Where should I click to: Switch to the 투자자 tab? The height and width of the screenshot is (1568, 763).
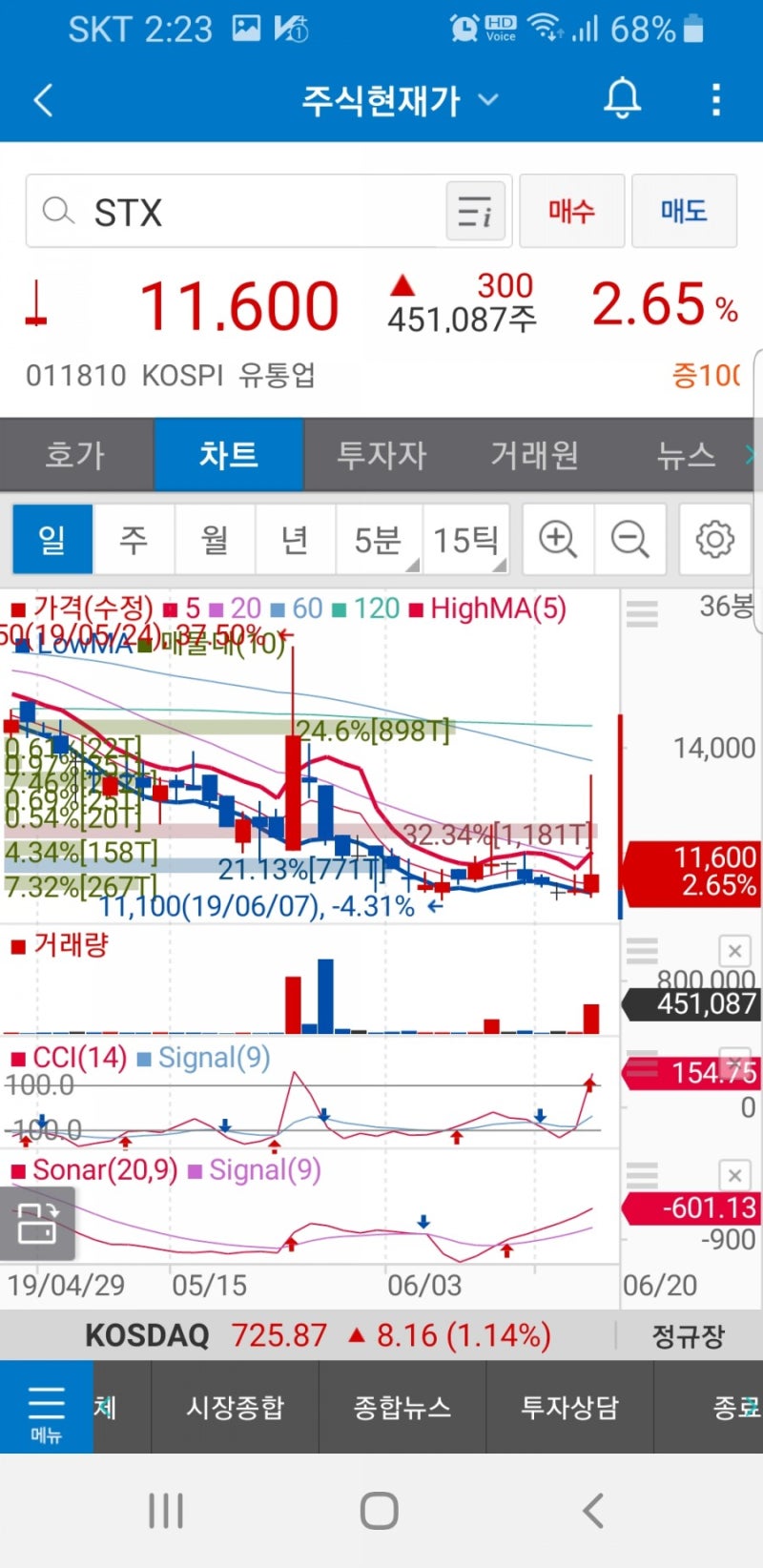[x=381, y=455]
